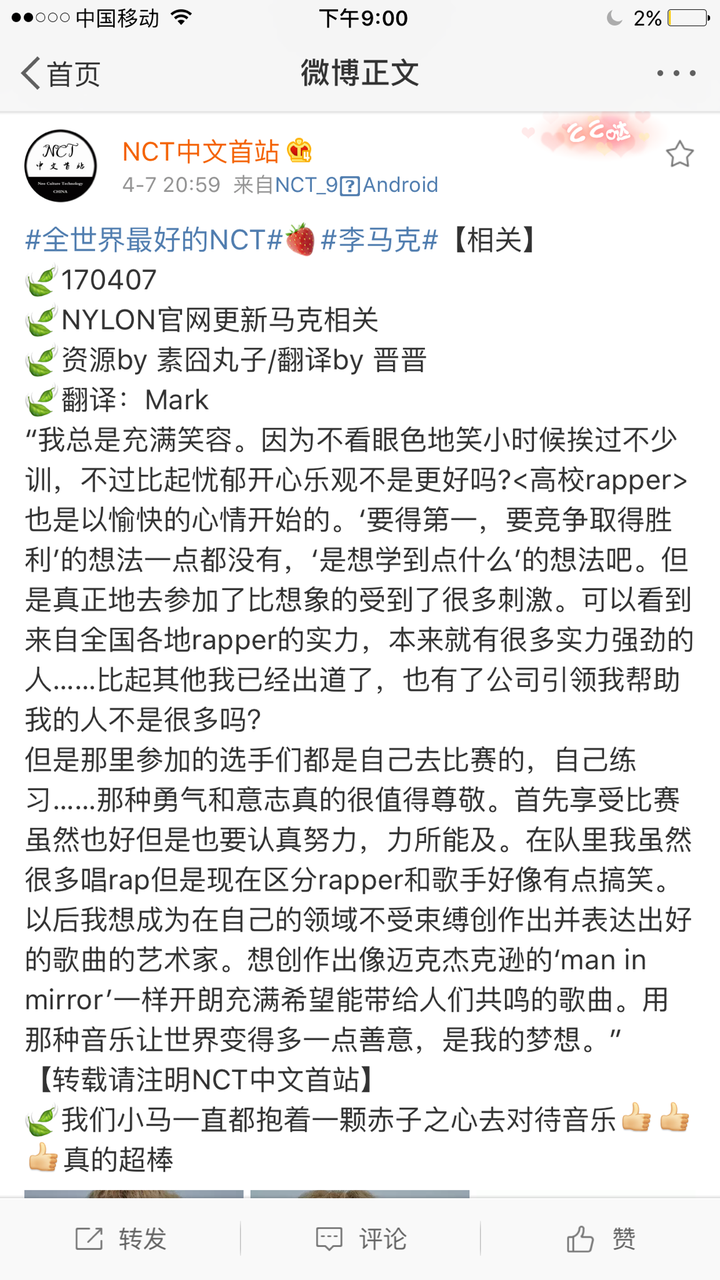Open hashtag #李马克#

[379, 240]
